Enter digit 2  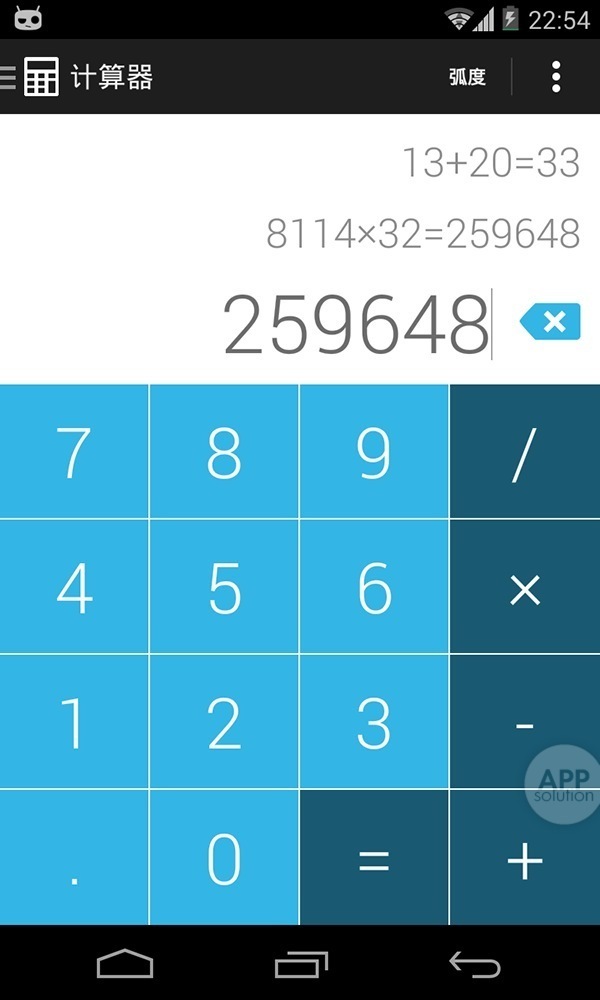tap(224, 722)
